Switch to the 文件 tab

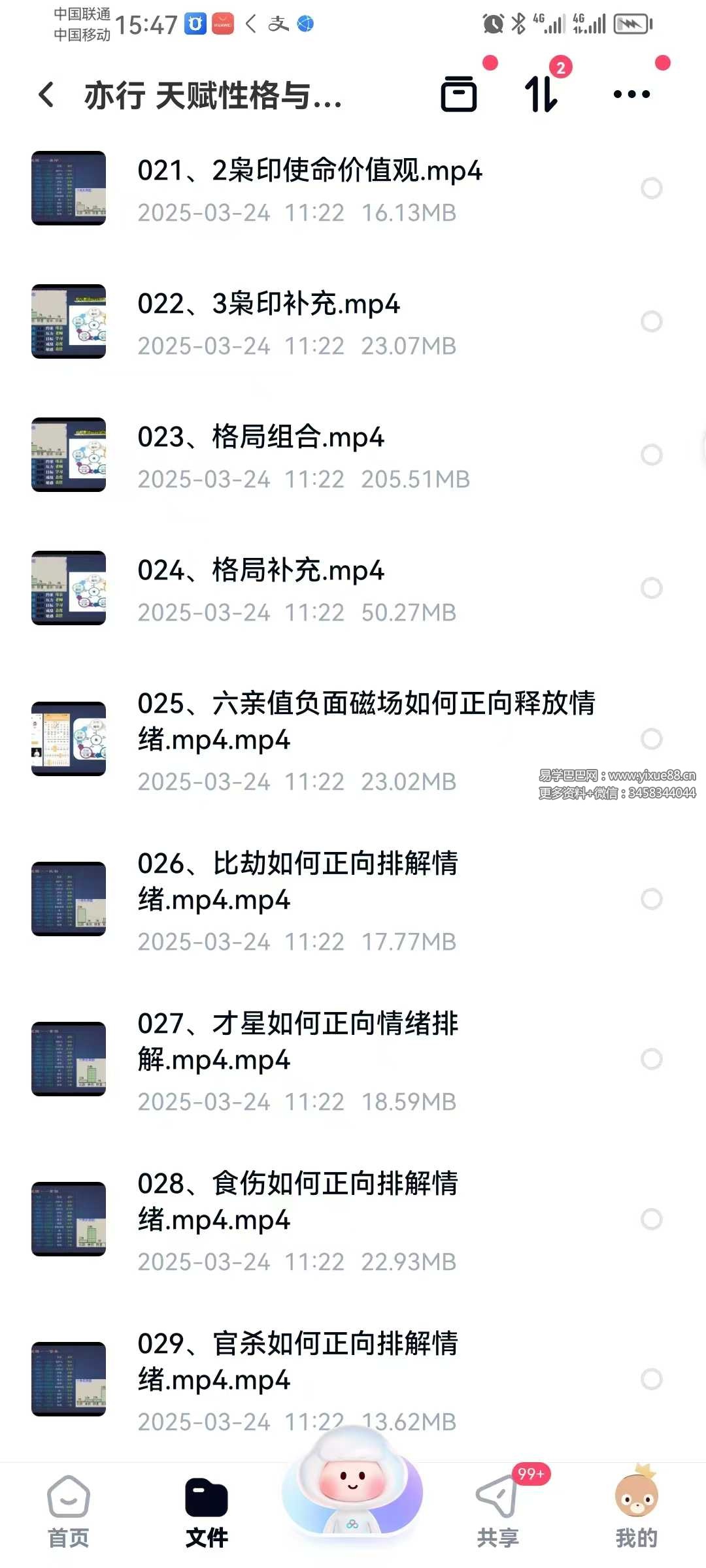point(207,1511)
